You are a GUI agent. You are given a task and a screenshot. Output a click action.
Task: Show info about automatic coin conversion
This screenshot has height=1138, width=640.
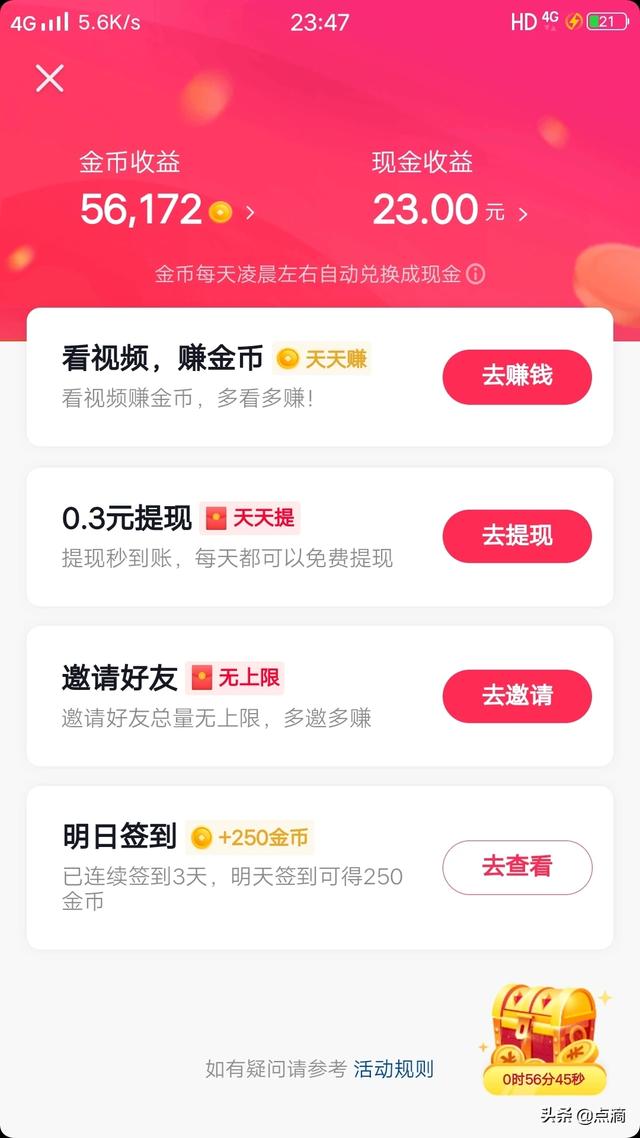click(476, 274)
